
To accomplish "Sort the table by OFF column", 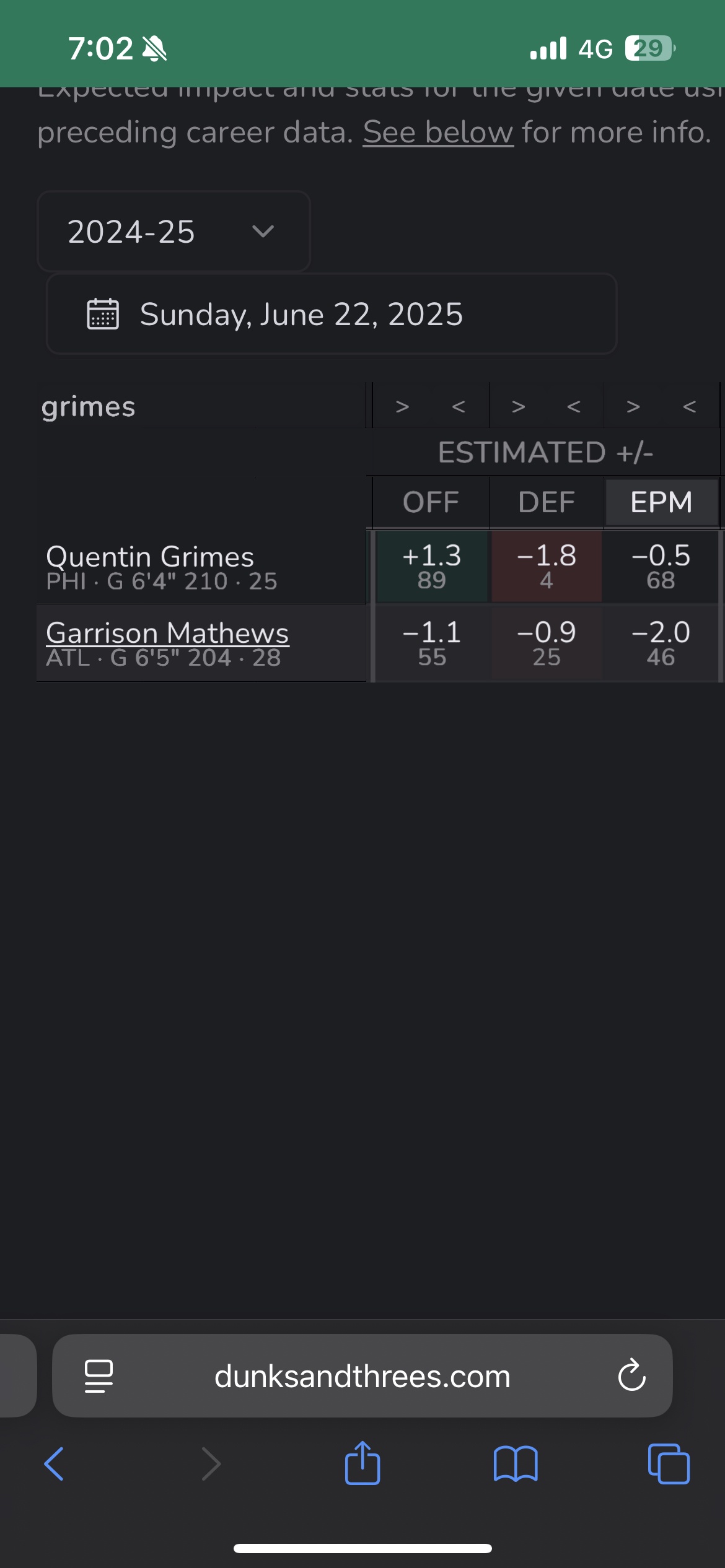I will [x=431, y=502].
